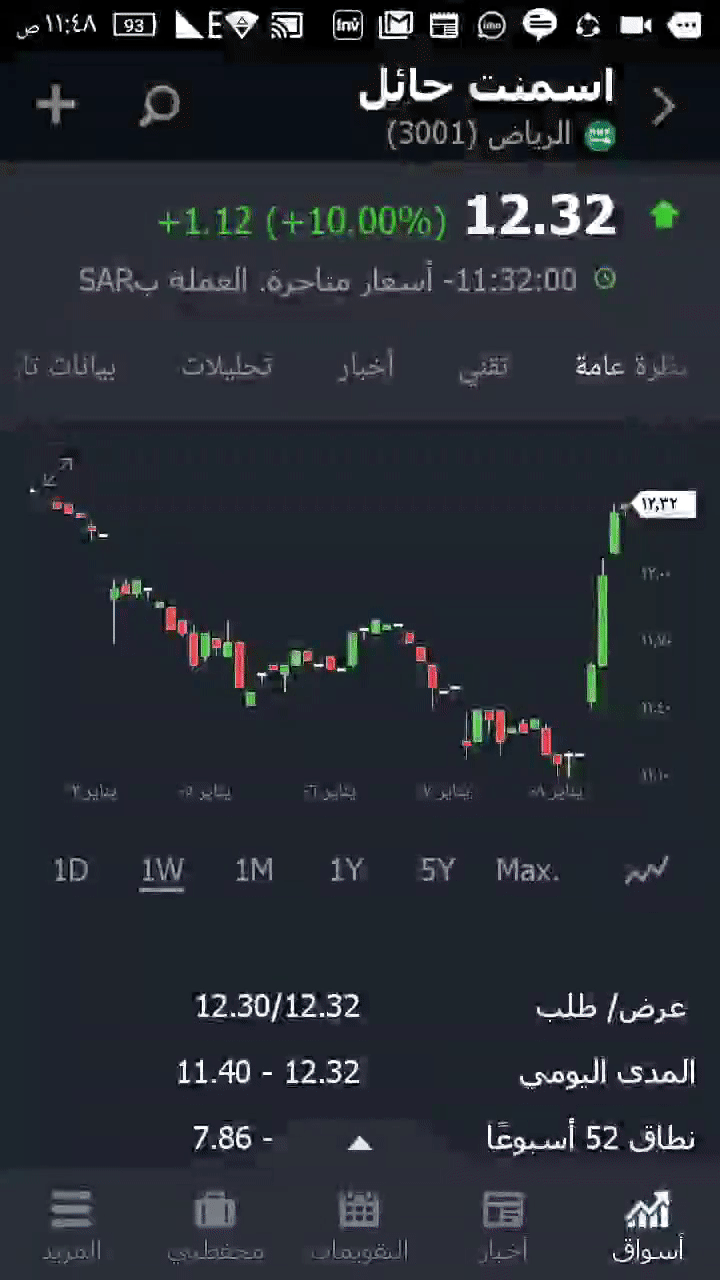The width and height of the screenshot is (720, 1280).
Task: Select the 1W chart range
Action: (x=162, y=870)
